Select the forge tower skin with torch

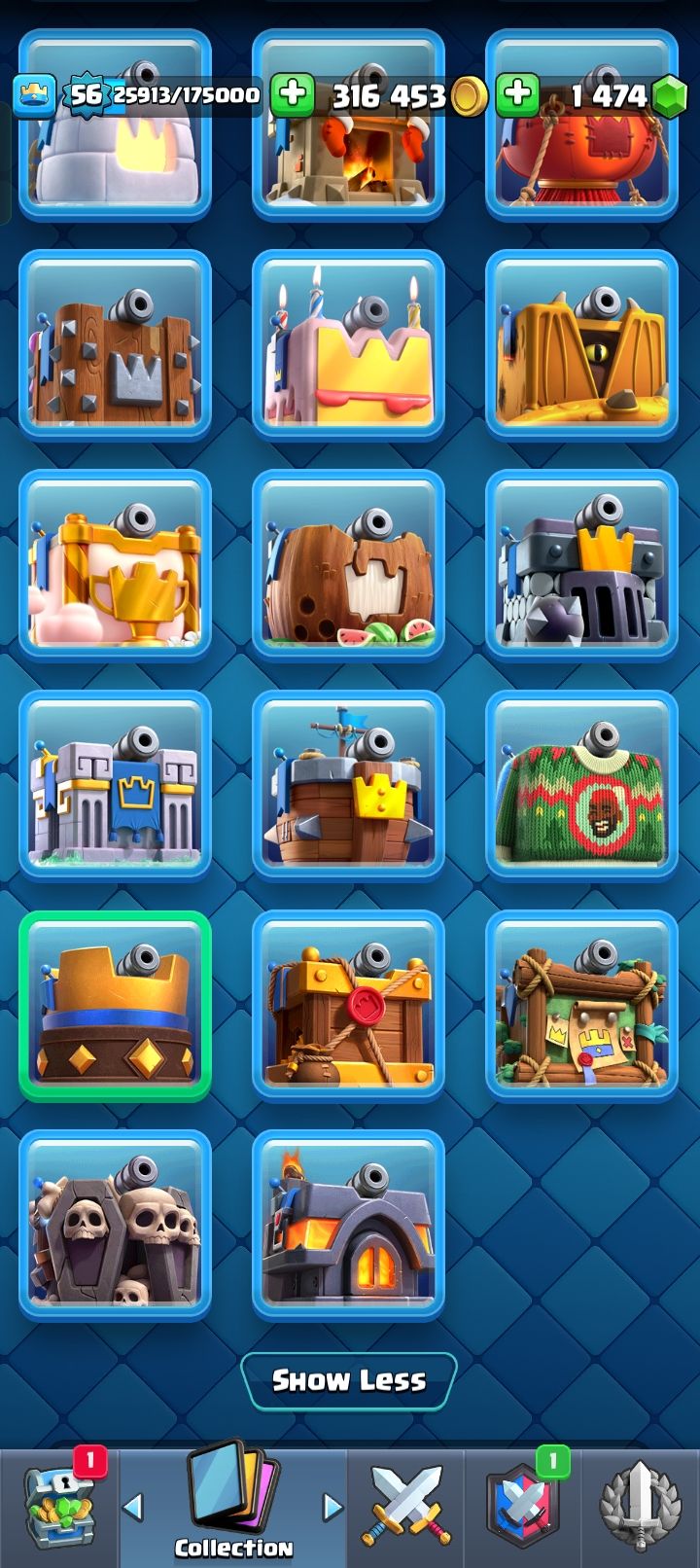pyautogui.click(x=348, y=1226)
